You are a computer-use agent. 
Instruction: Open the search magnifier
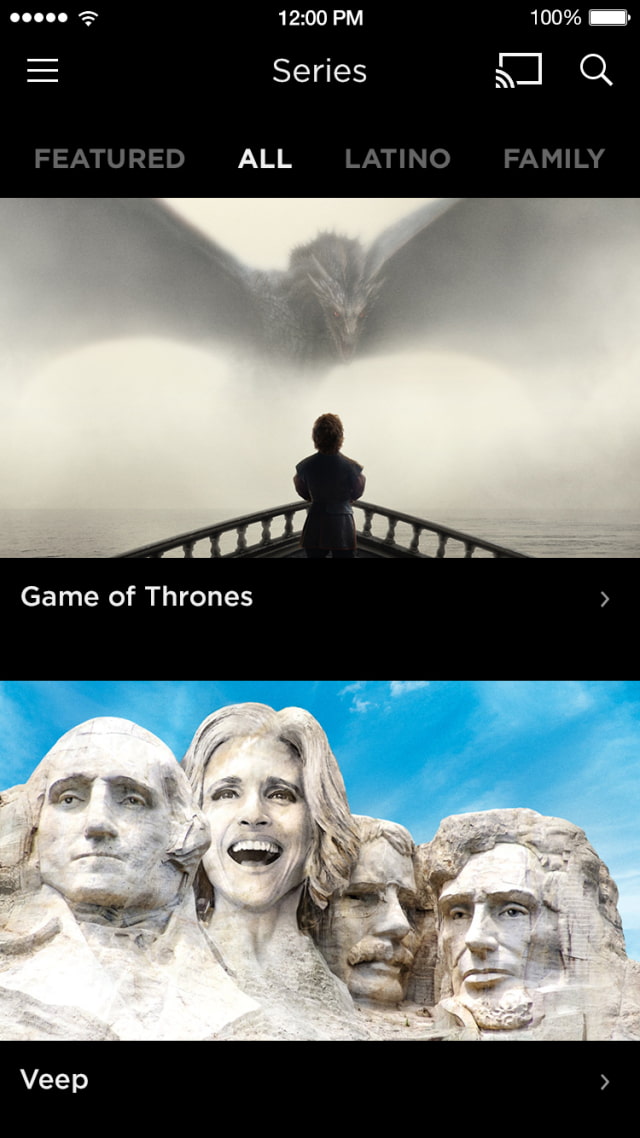[596, 70]
